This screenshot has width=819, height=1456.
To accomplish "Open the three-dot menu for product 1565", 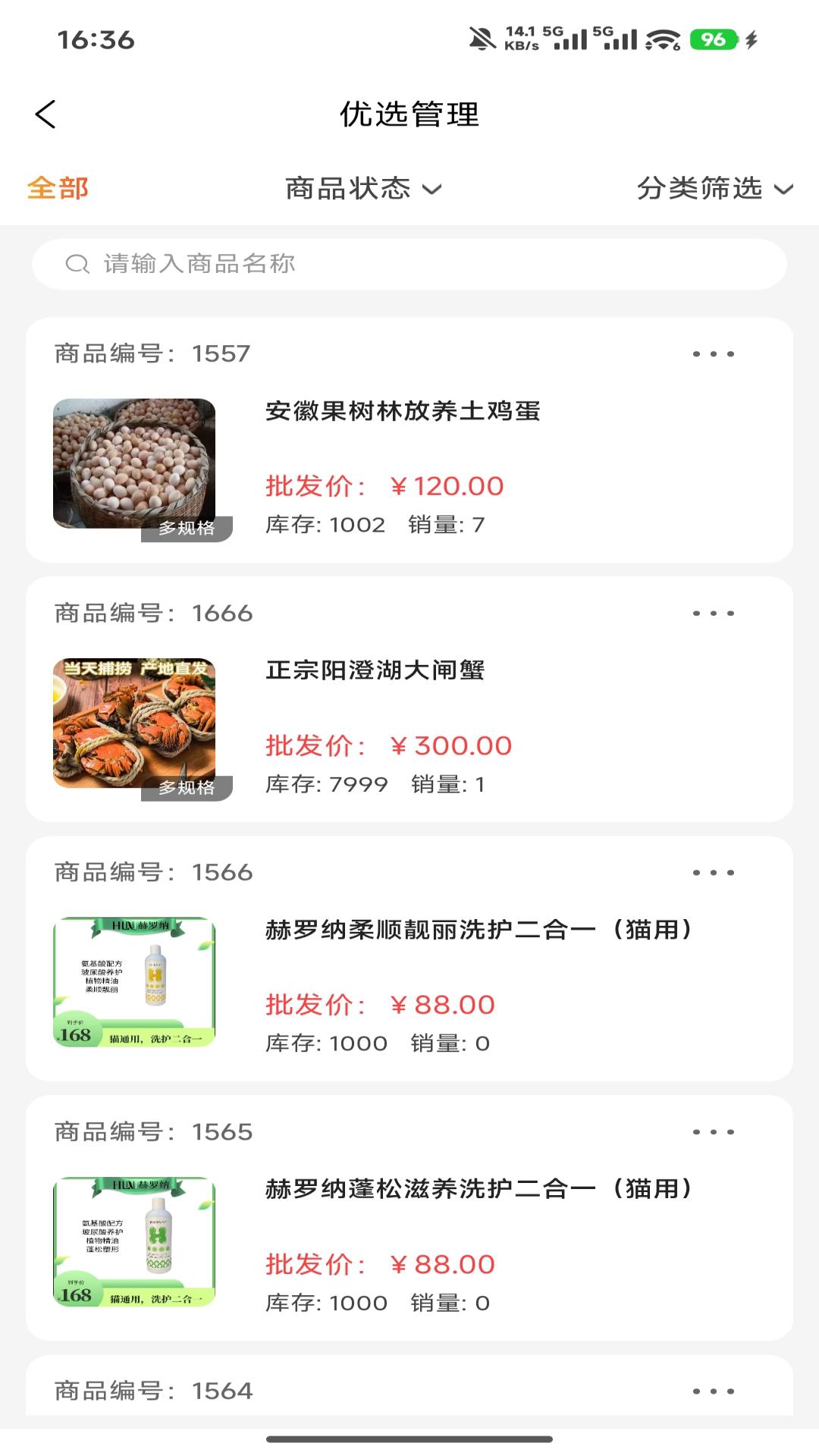I will (714, 1132).
